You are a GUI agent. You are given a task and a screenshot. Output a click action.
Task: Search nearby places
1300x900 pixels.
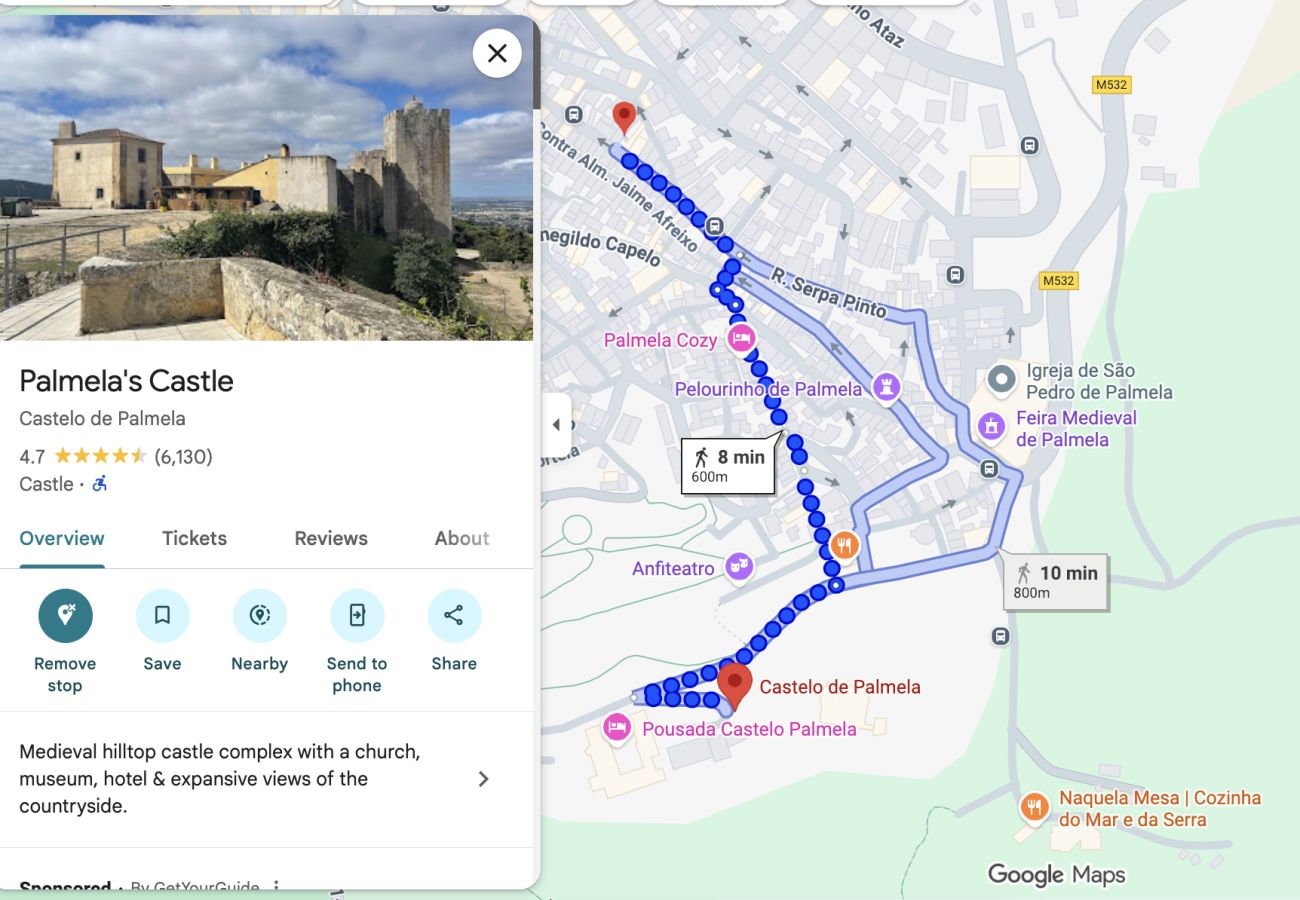tap(259, 616)
